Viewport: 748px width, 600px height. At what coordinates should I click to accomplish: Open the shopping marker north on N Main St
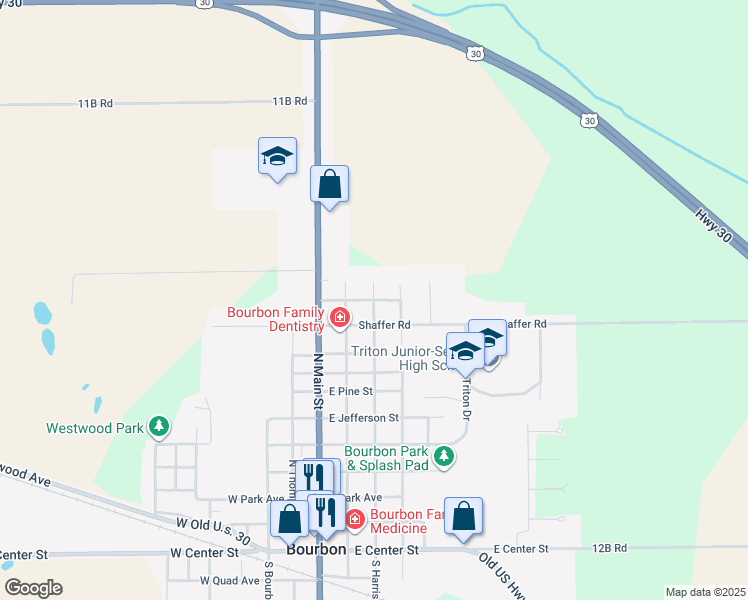tap(329, 184)
